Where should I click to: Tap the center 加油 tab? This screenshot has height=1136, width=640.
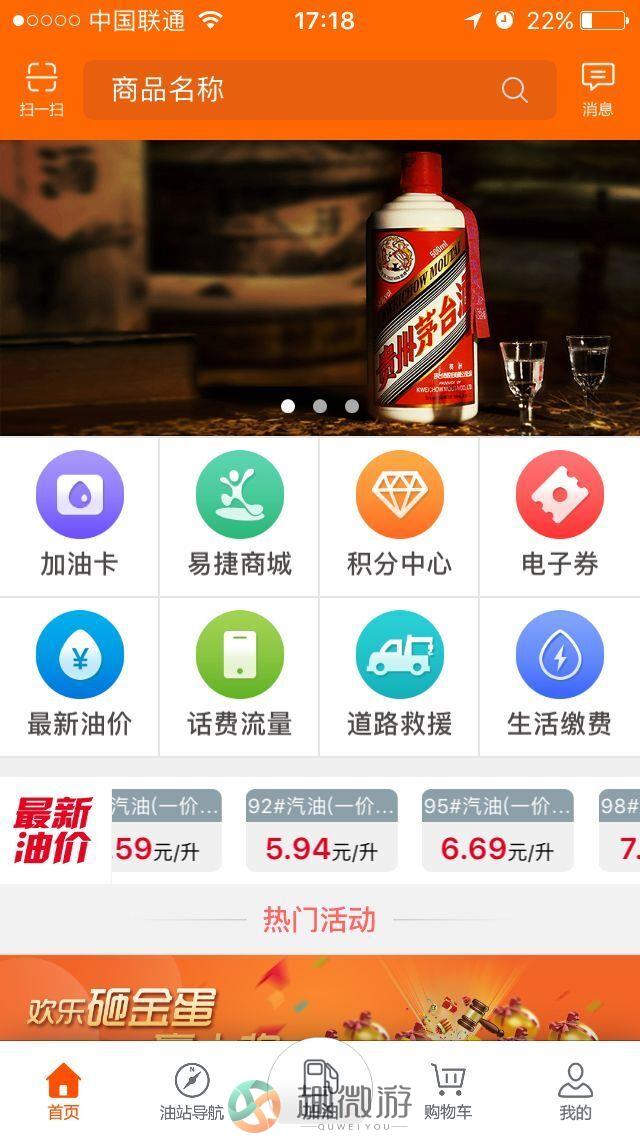[x=320, y=1085]
